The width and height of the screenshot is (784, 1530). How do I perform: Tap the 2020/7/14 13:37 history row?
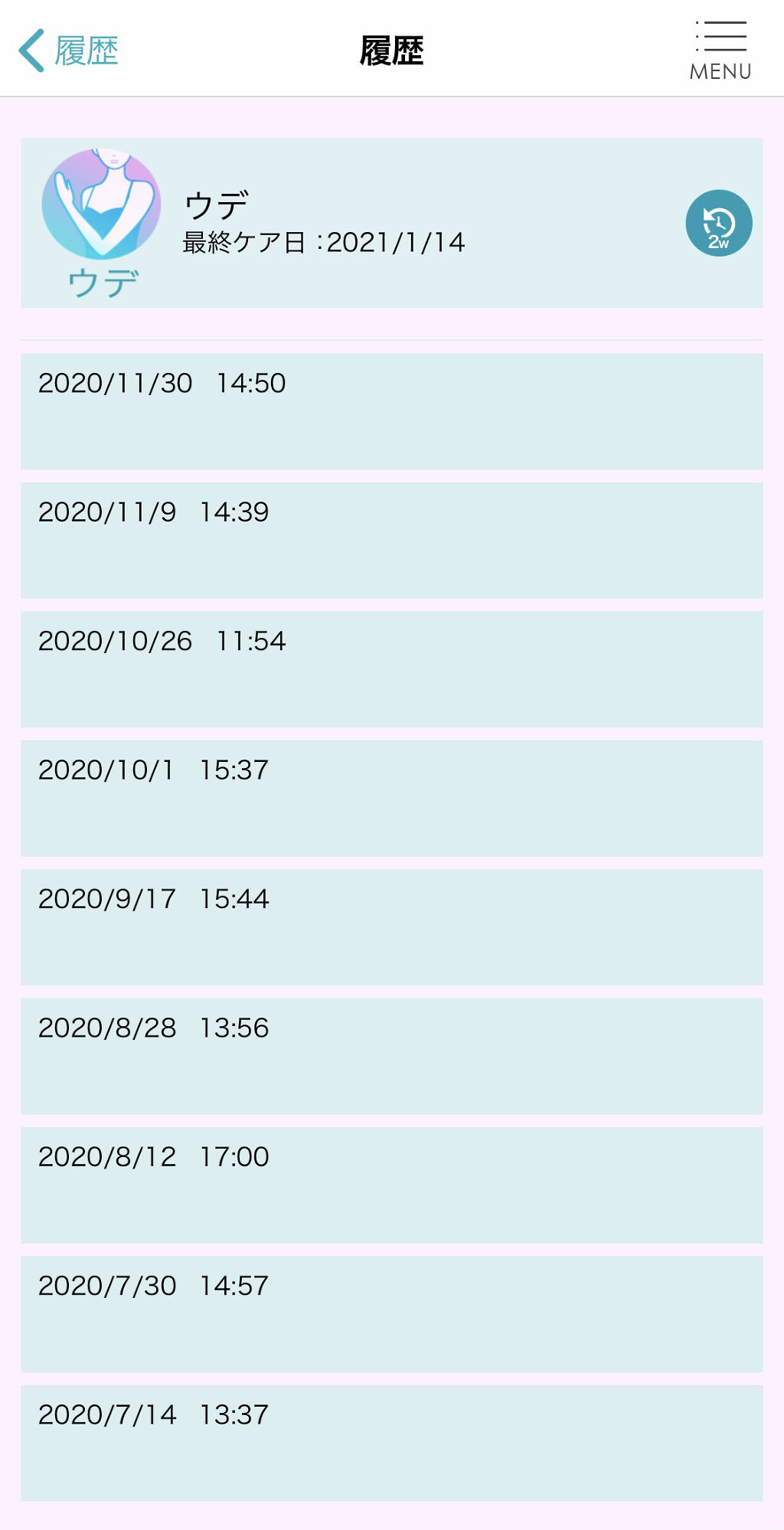coord(391,1442)
